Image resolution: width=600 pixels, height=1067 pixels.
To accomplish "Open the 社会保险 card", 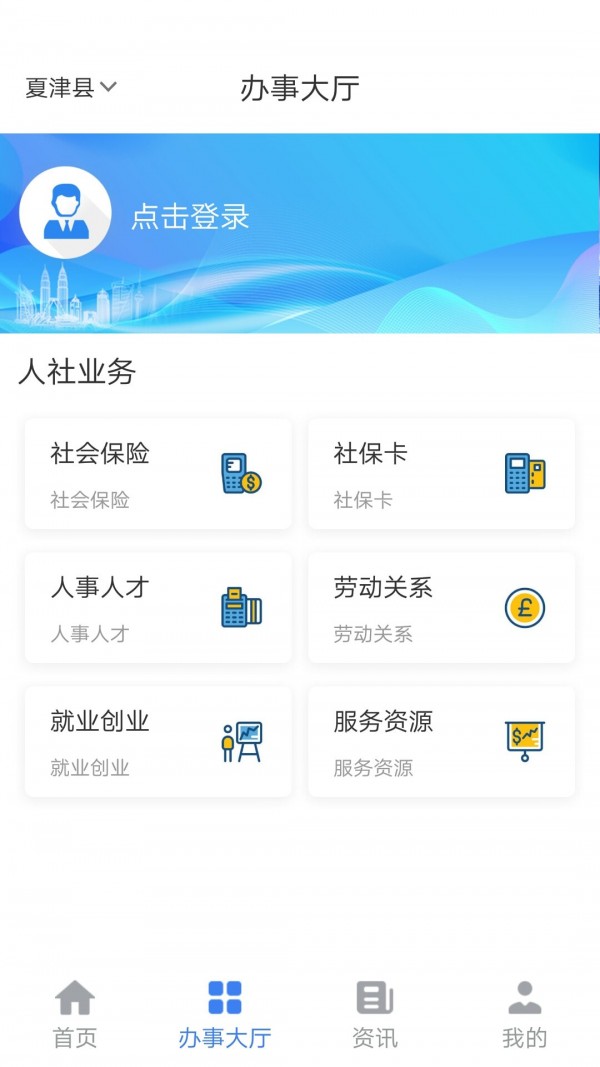I will [158, 474].
